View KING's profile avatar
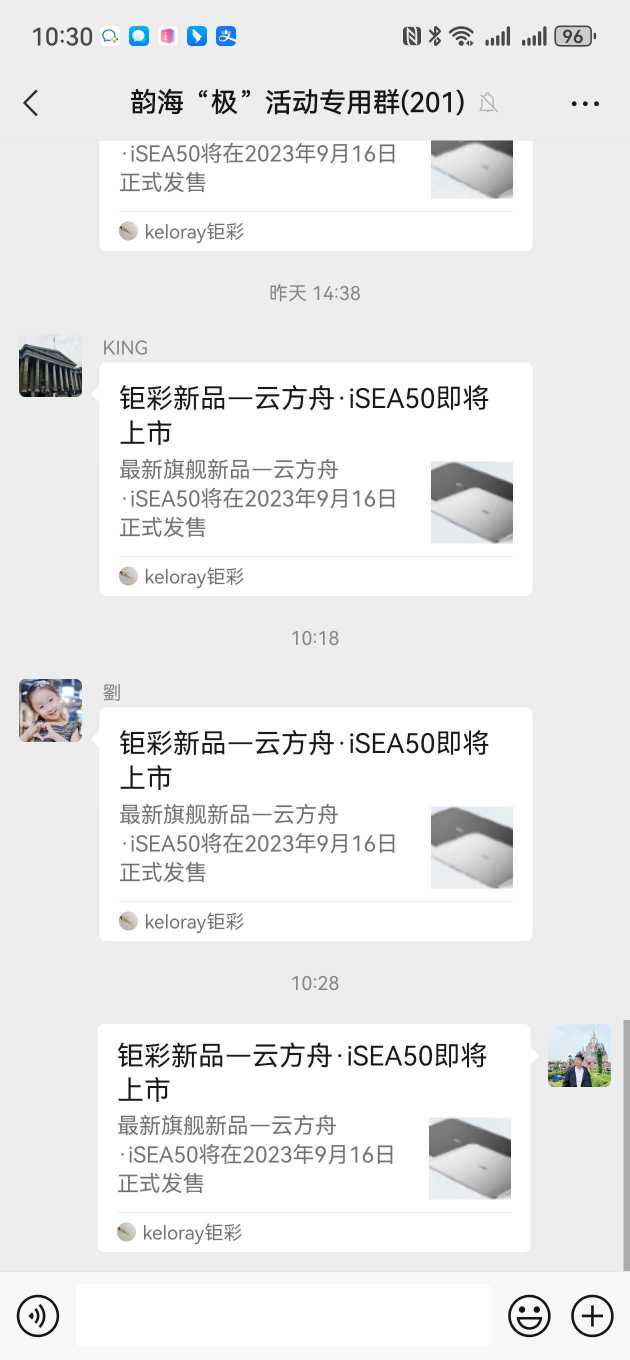This screenshot has height=1360, width=630. 50,366
